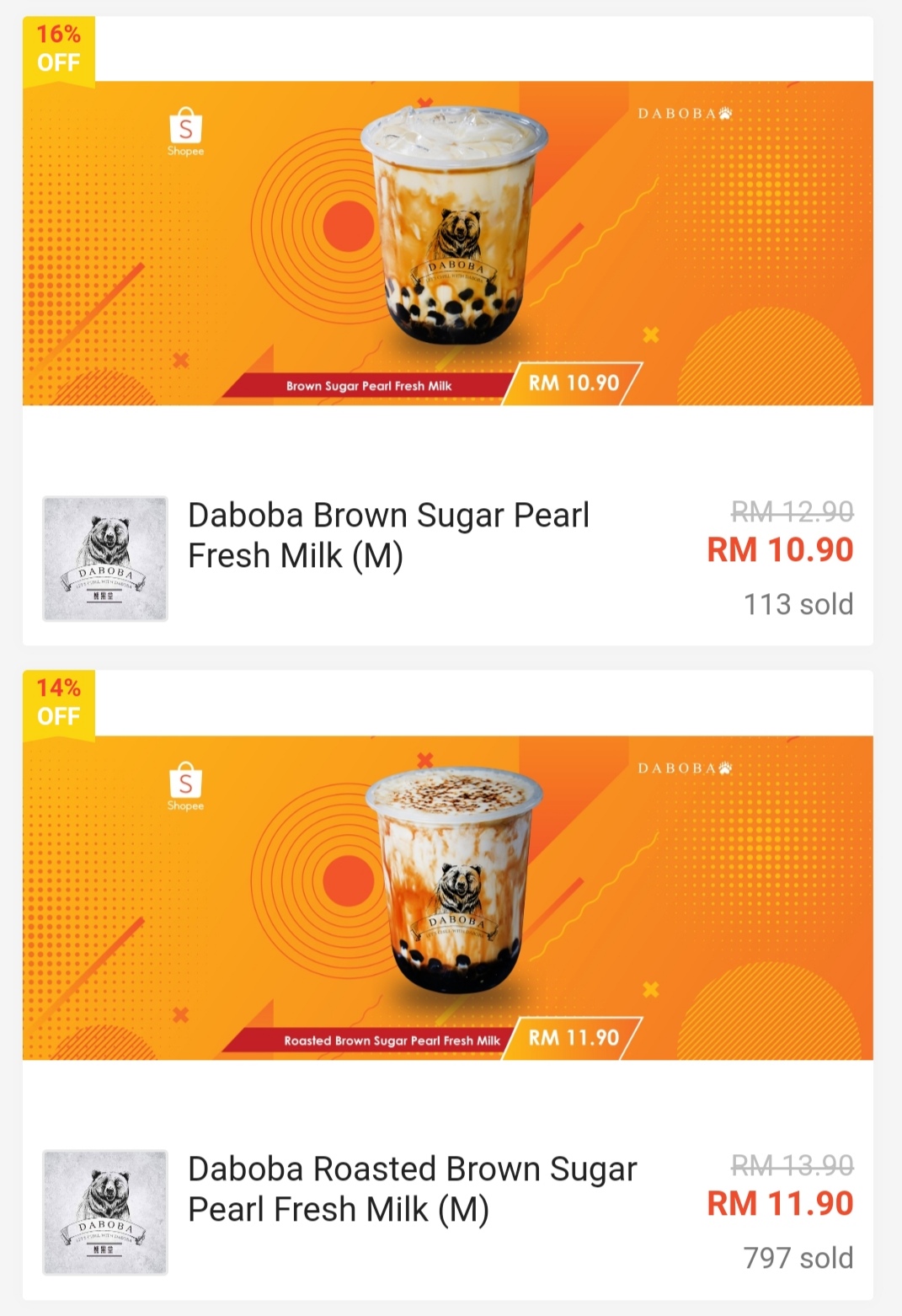
Task: Open Daboba Brown Sugar Pearl Fresh Milk (M)
Action: click(x=388, y=536)
